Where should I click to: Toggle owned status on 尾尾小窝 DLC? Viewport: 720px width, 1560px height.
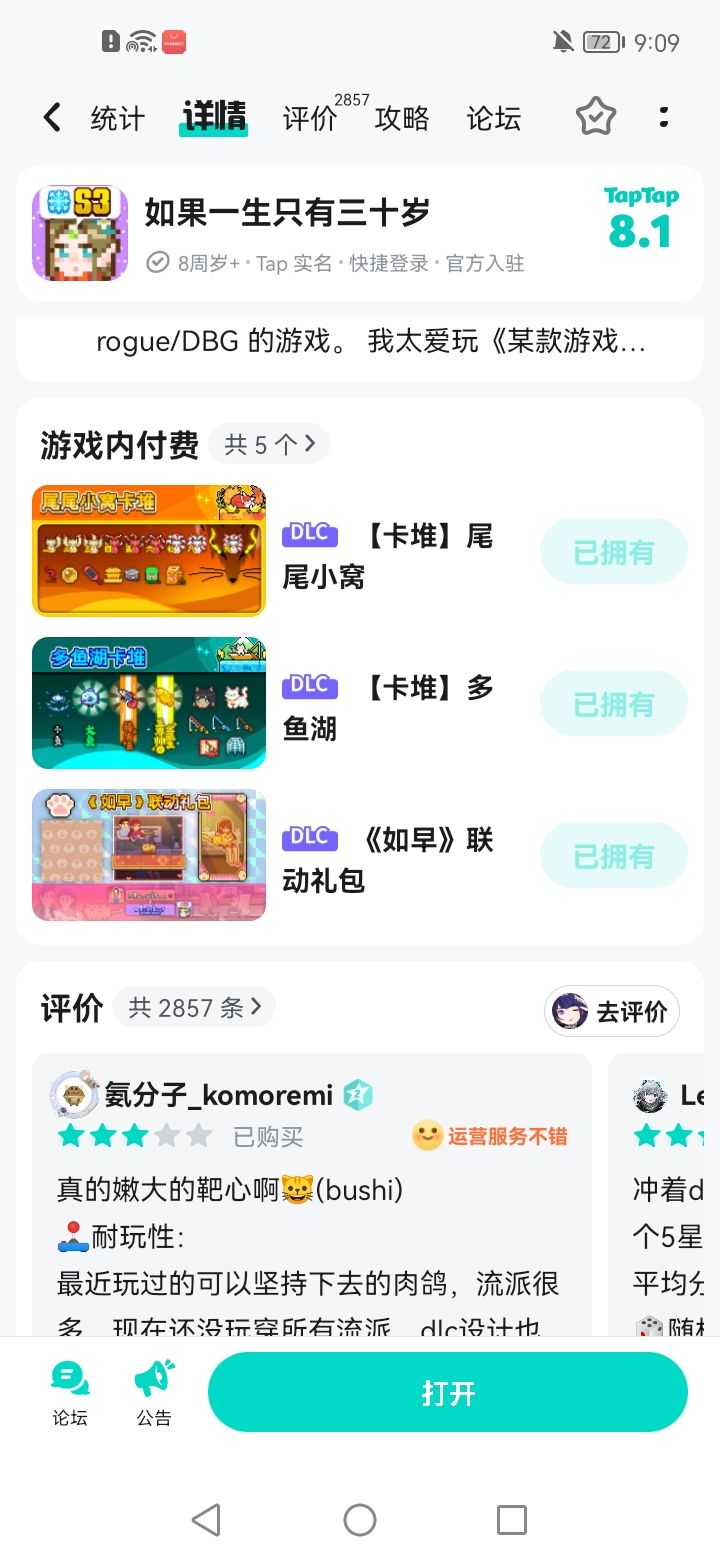(x=613, y=550)
